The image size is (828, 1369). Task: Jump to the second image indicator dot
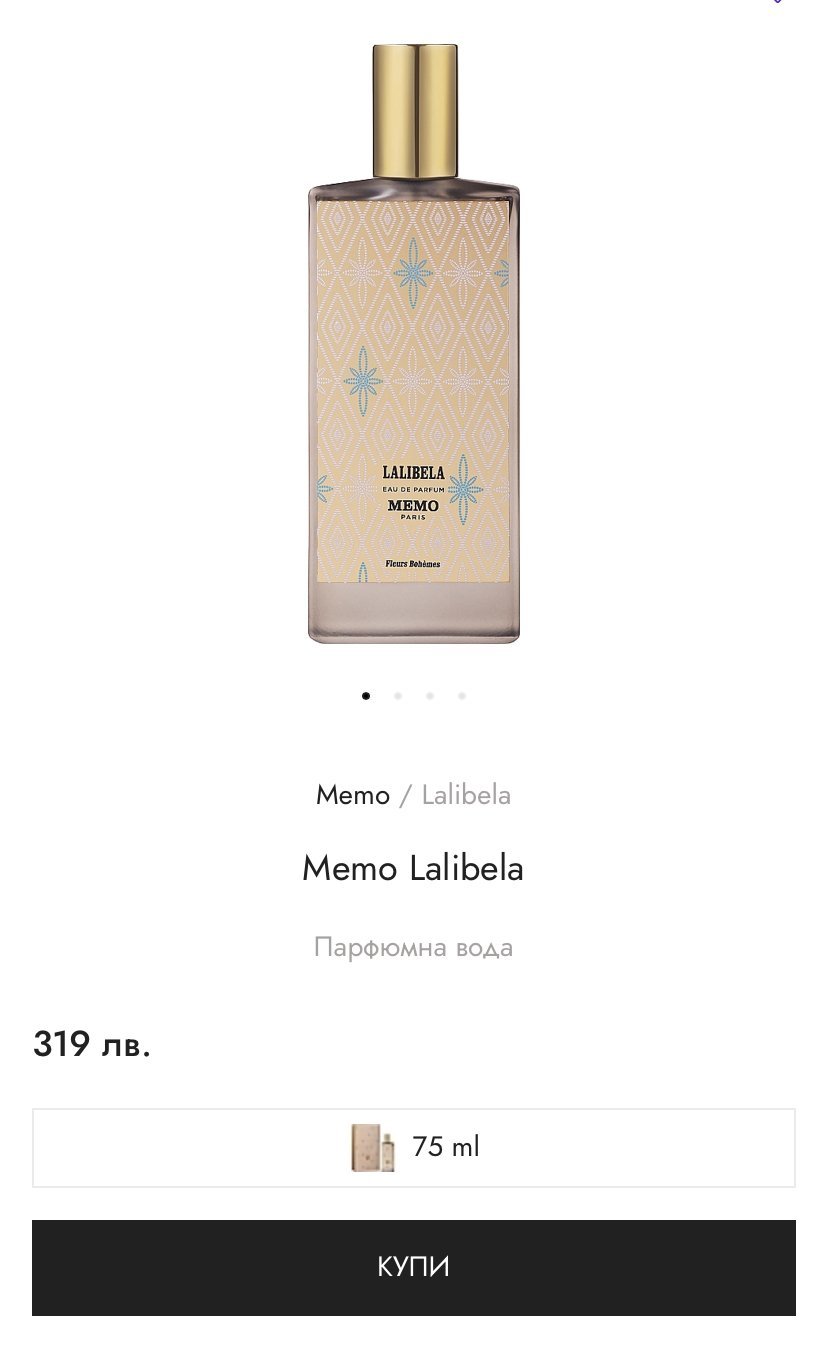click(398, 696)
